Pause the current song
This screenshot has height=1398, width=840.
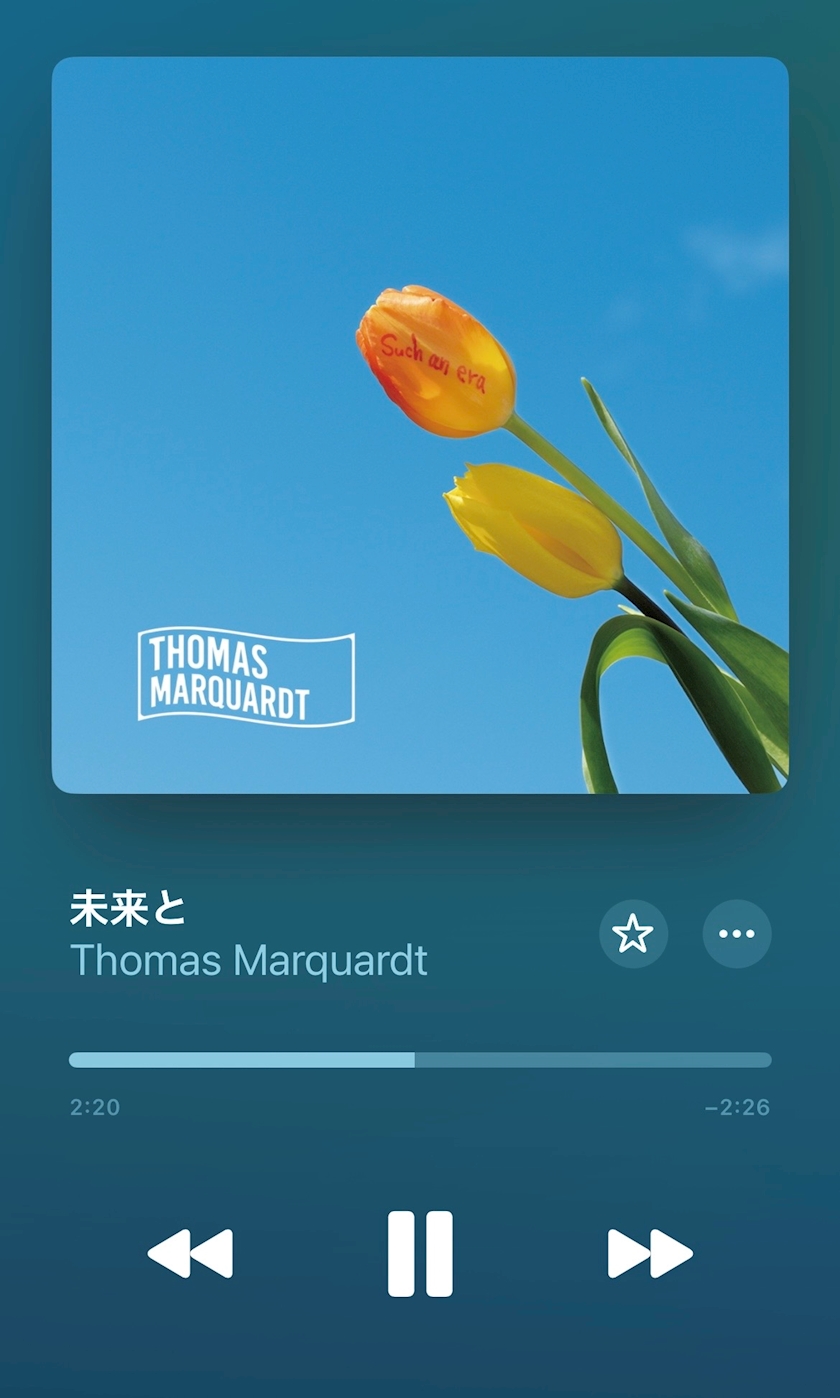click(420, 1253)
